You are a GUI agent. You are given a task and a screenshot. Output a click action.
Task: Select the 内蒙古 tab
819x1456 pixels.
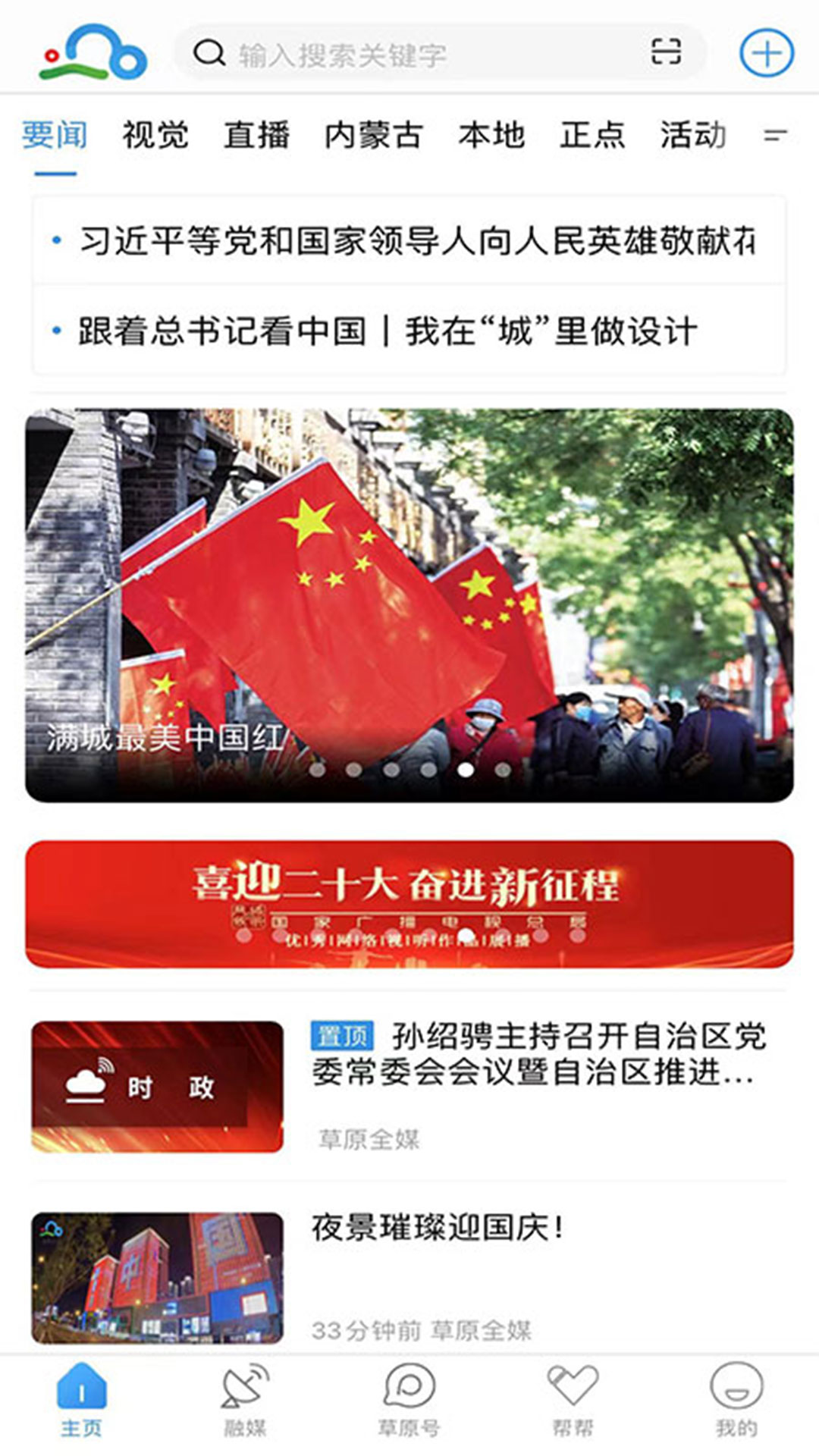pyautogui.click(x=372, y=136)
